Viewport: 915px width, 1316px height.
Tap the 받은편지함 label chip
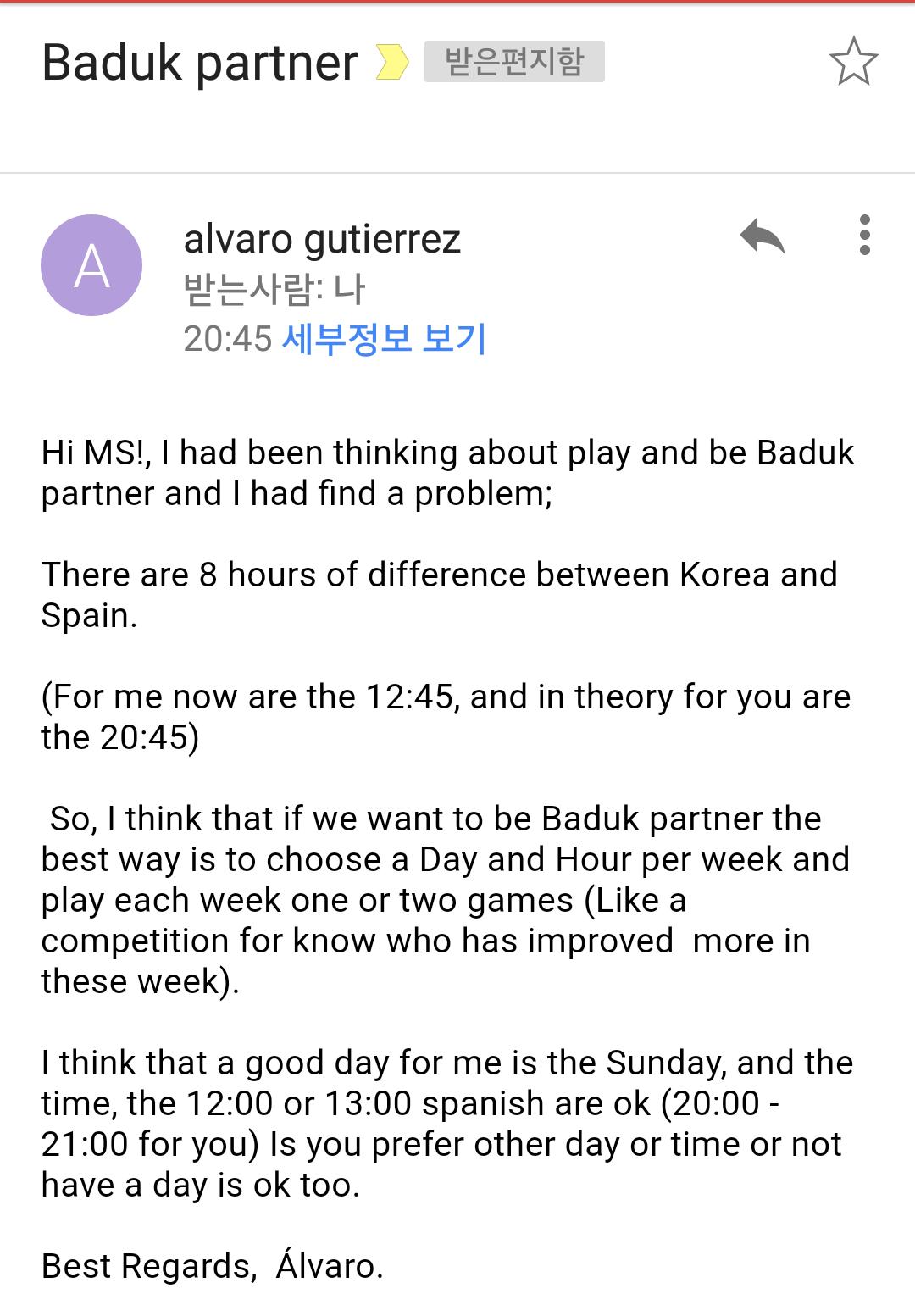[x=514, y=61]
